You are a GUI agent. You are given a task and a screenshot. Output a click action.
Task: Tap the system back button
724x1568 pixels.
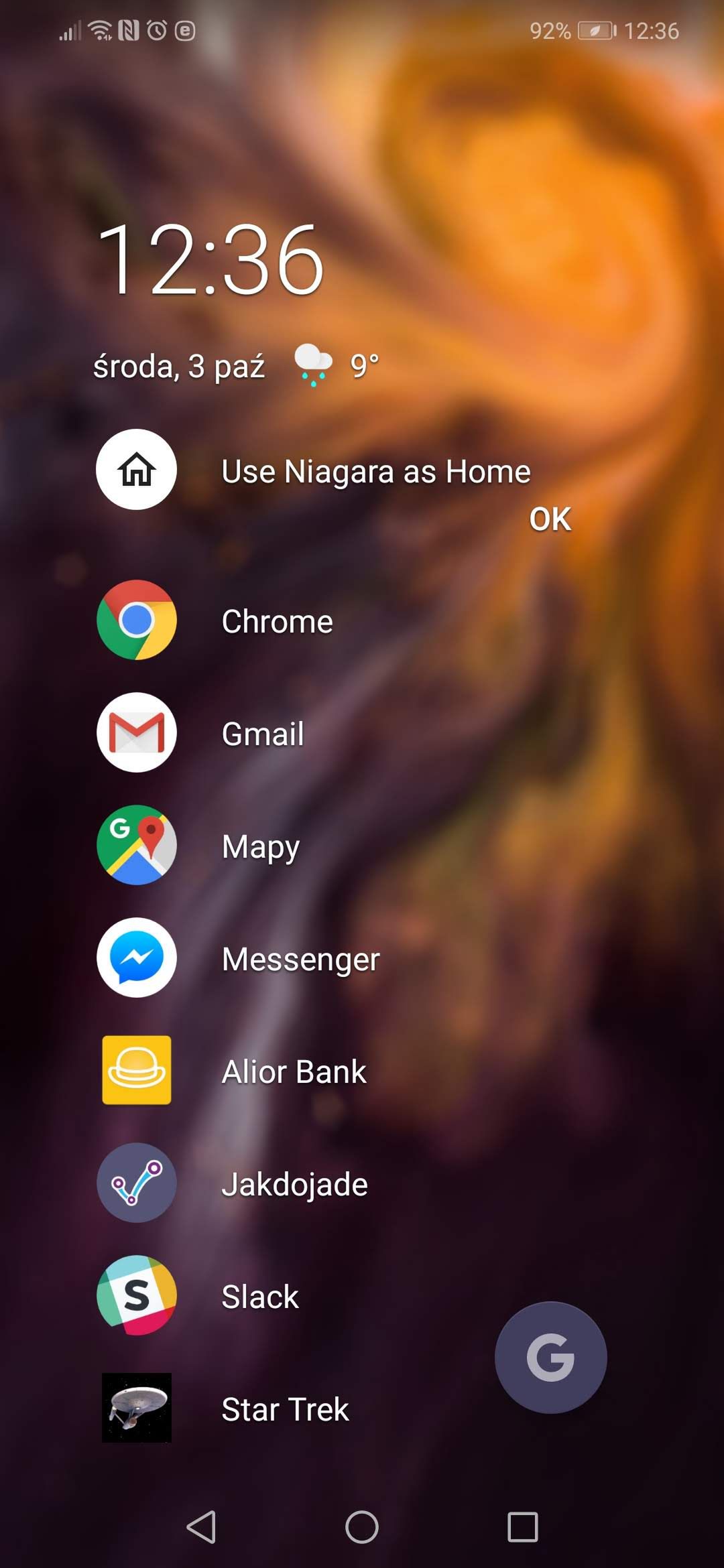201,1527
